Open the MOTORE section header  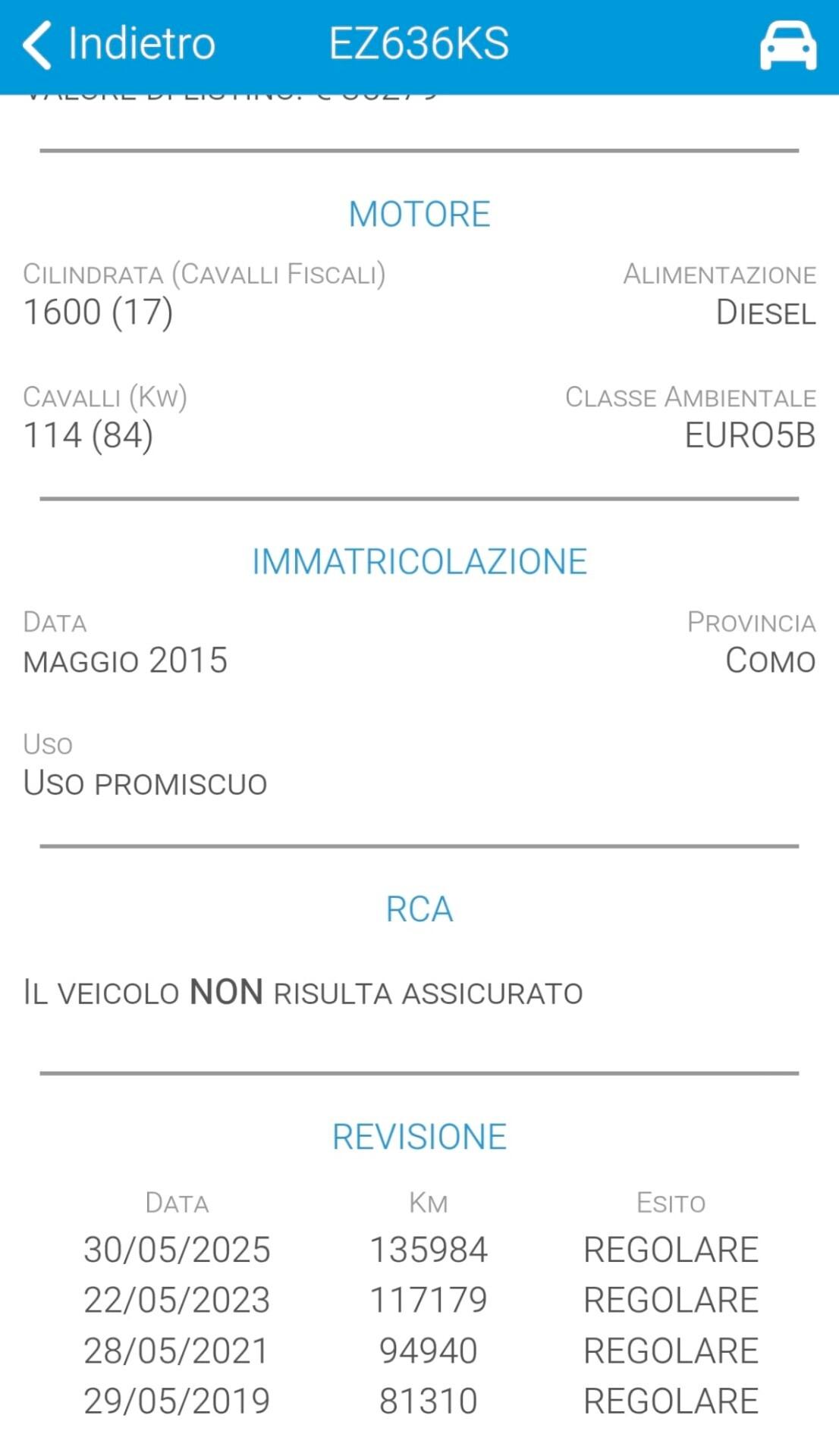tap(419, 214)
